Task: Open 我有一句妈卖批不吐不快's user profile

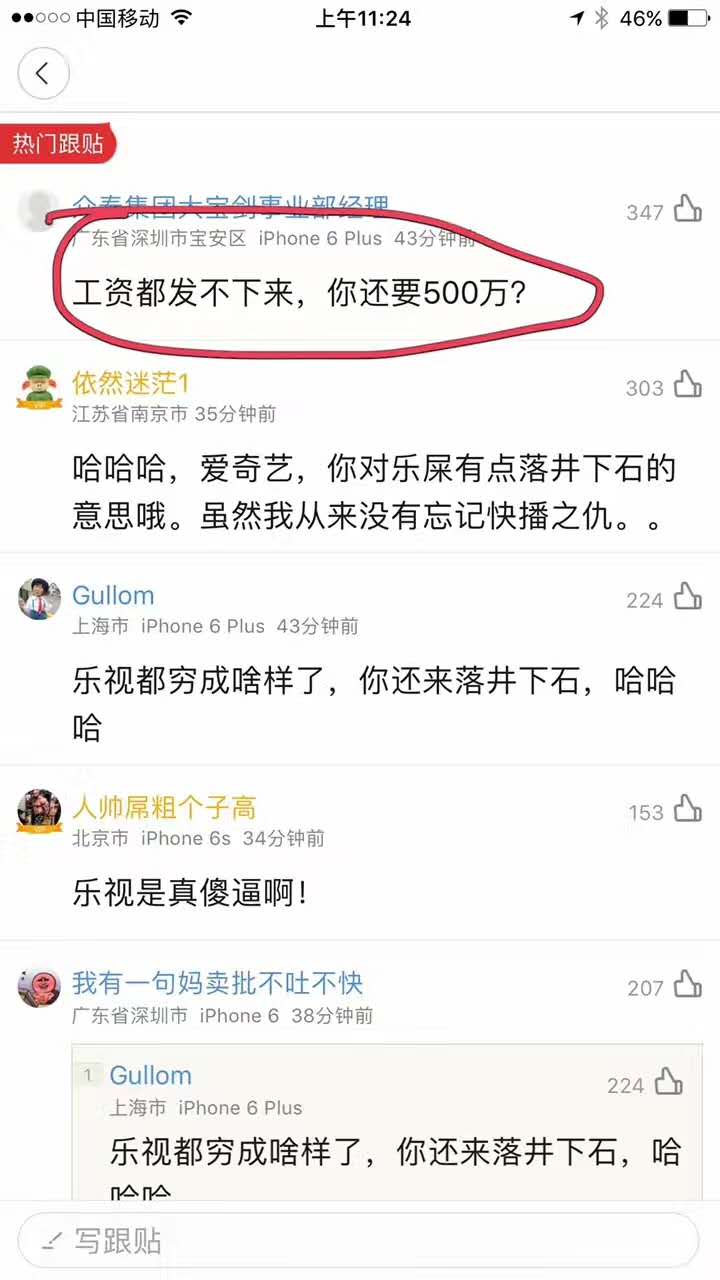Action: pos(217,983)
